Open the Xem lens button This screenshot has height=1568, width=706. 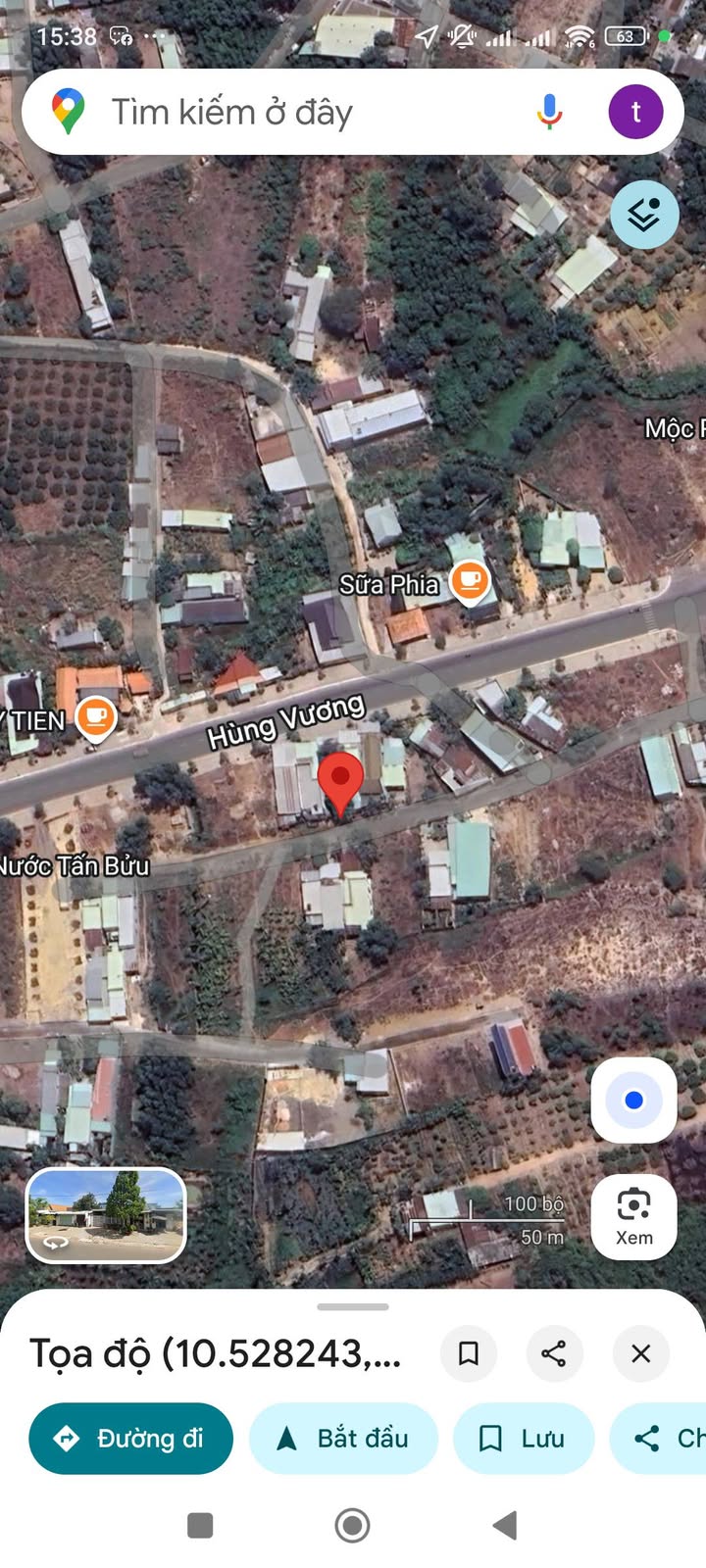click(x=633, y=1216)
